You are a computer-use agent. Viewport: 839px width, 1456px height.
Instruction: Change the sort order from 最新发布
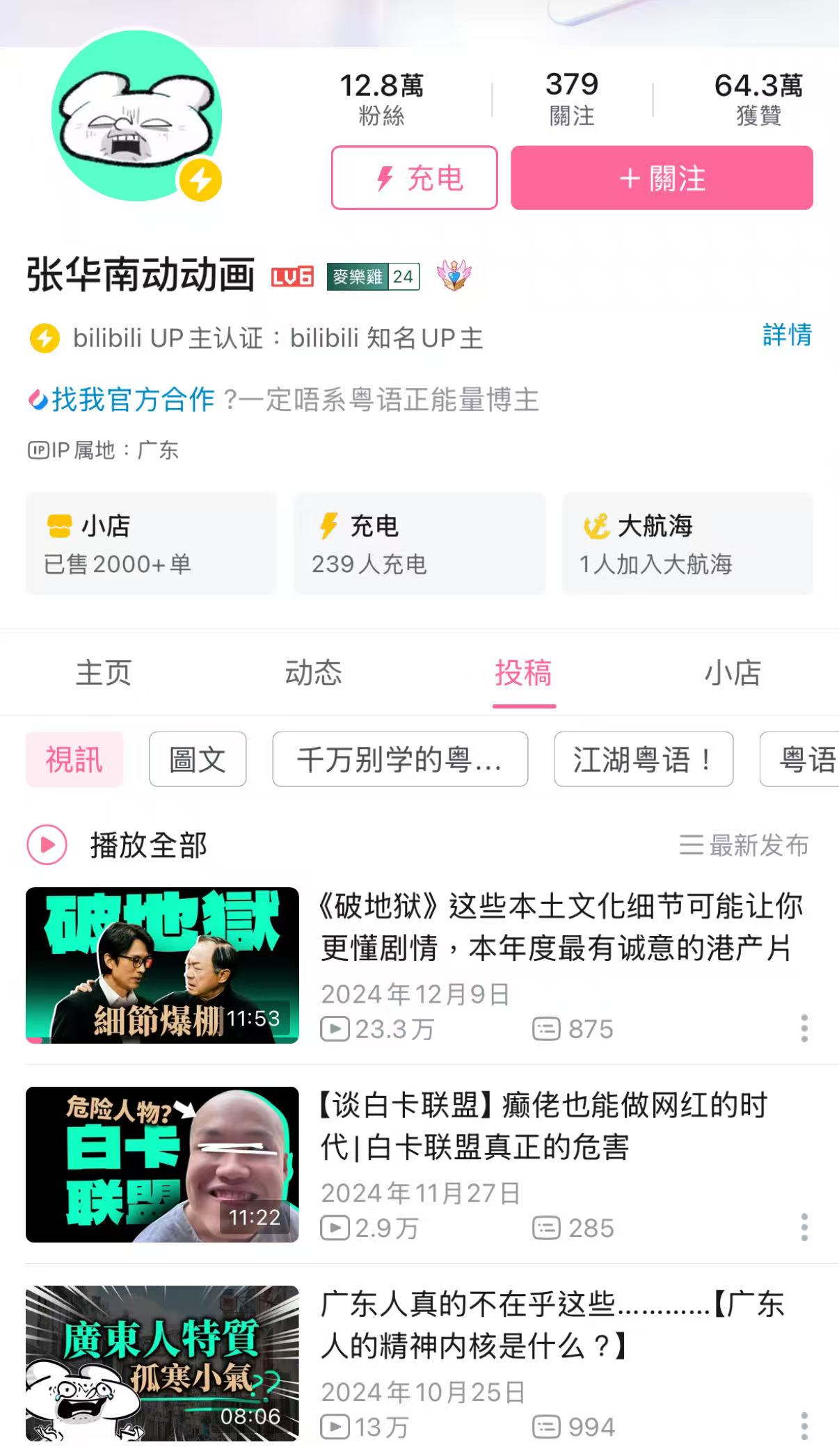[x=744, y=846]
